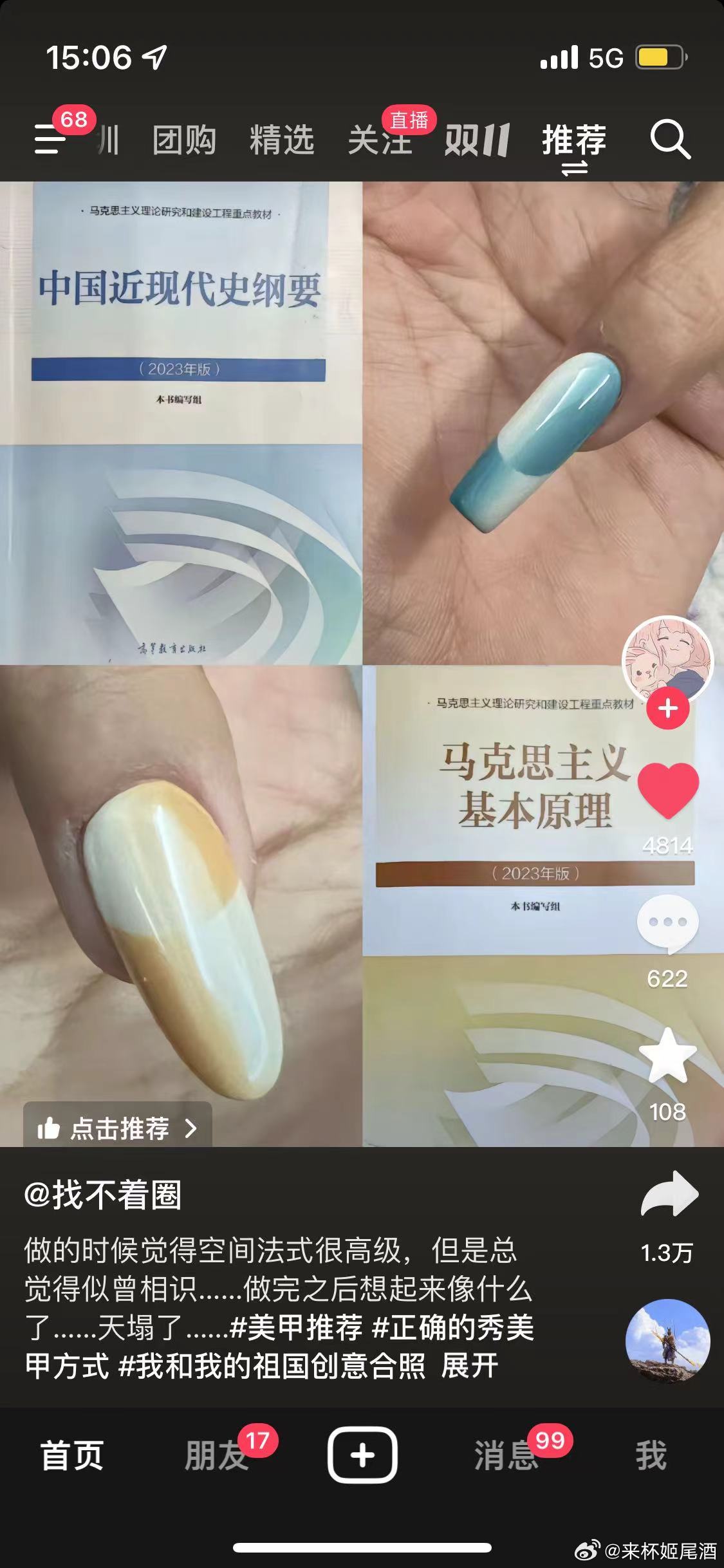This screenshot has width=724, height=1568.
Task: Select the 推荐 tab
Action: (574, 140)
